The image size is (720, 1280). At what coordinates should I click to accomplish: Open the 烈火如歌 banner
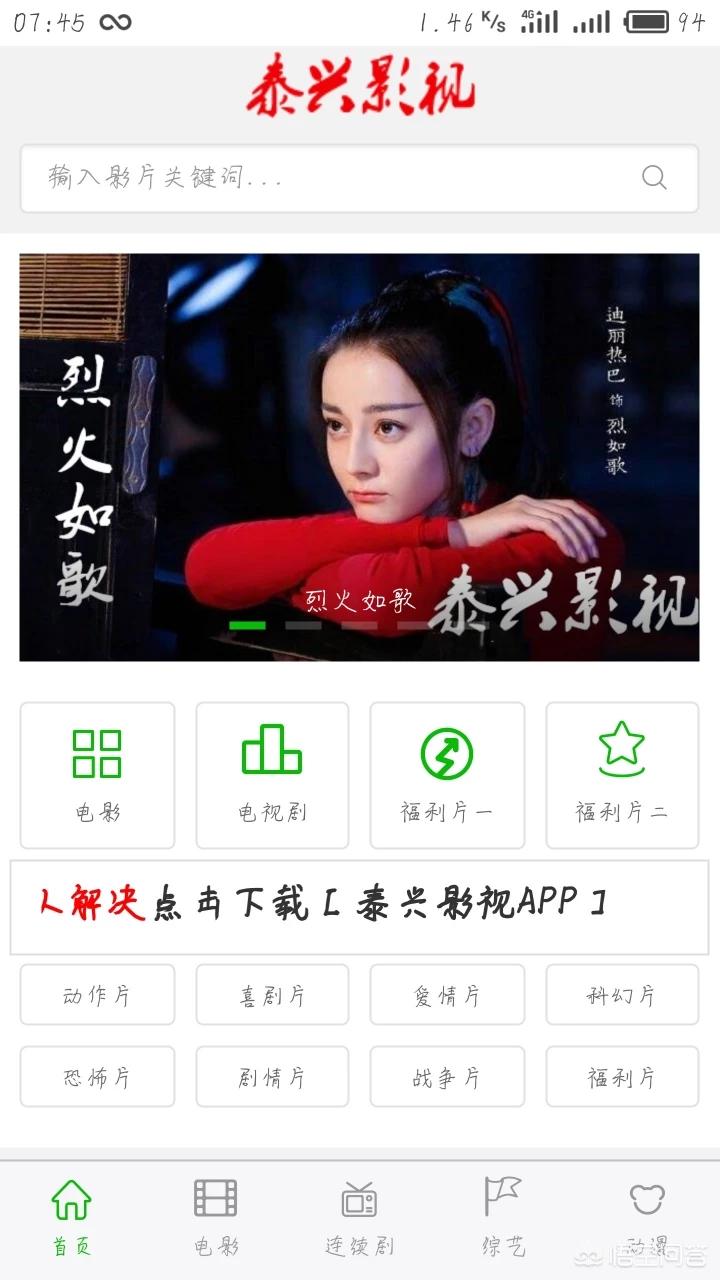(359, 457)
